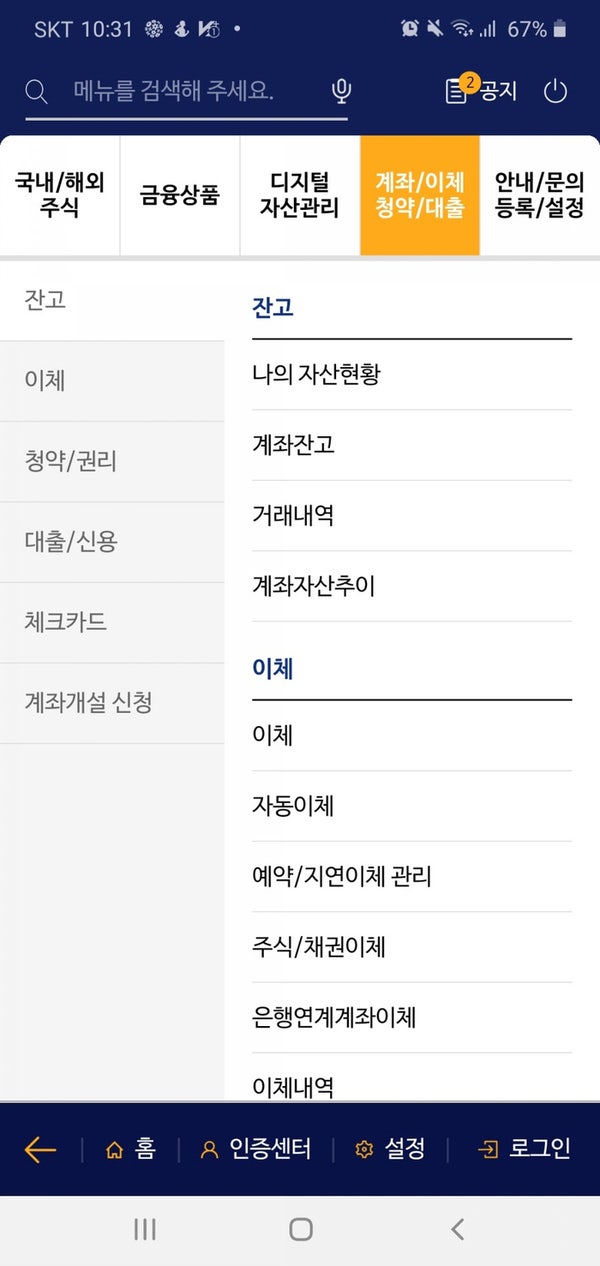Go to 인증센터
Image resolution: width=600 pixels, height=1266 pixels.
tap(255, 1149)
